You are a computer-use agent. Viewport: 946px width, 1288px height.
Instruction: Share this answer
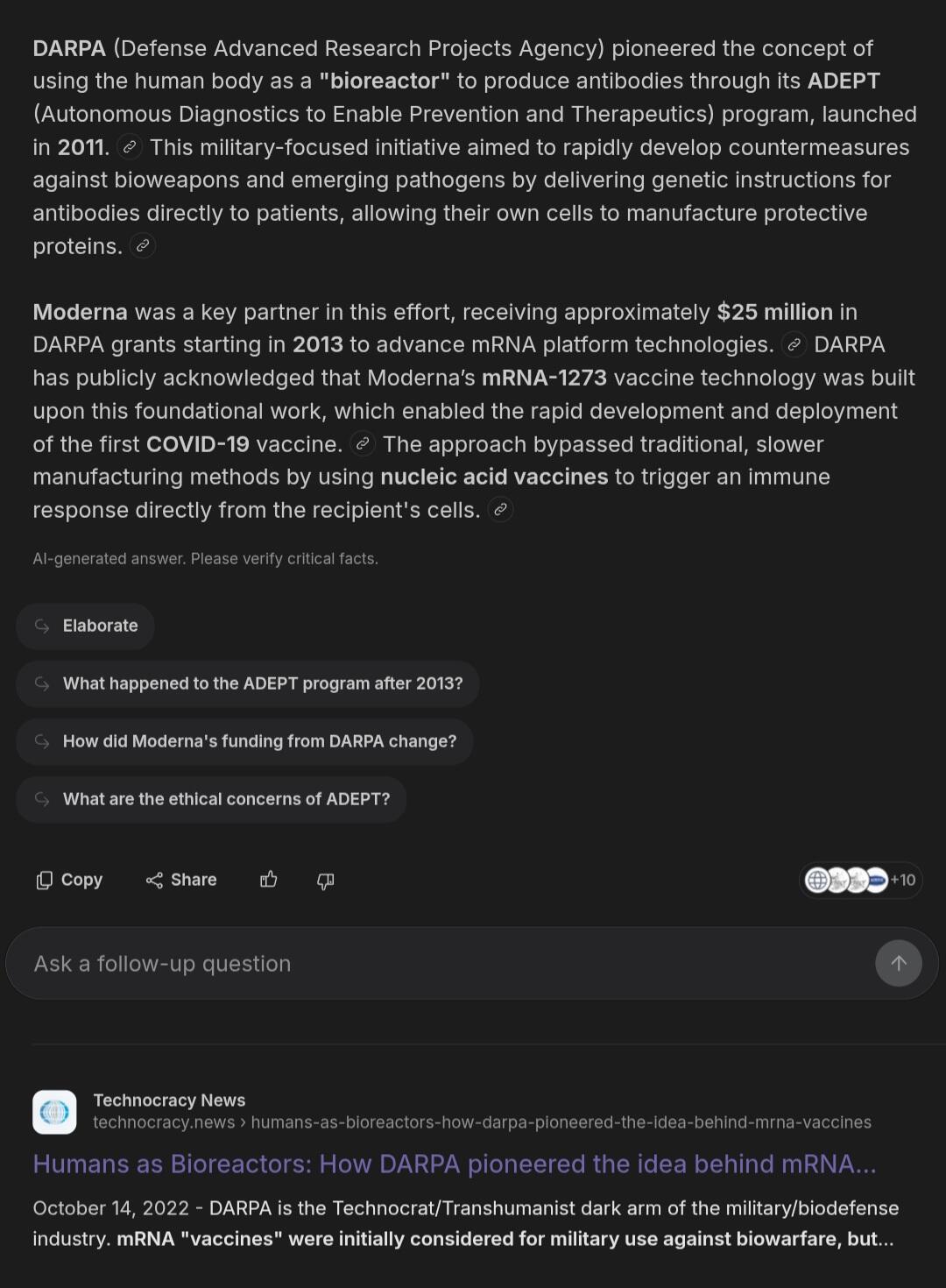tap(181, 880)
